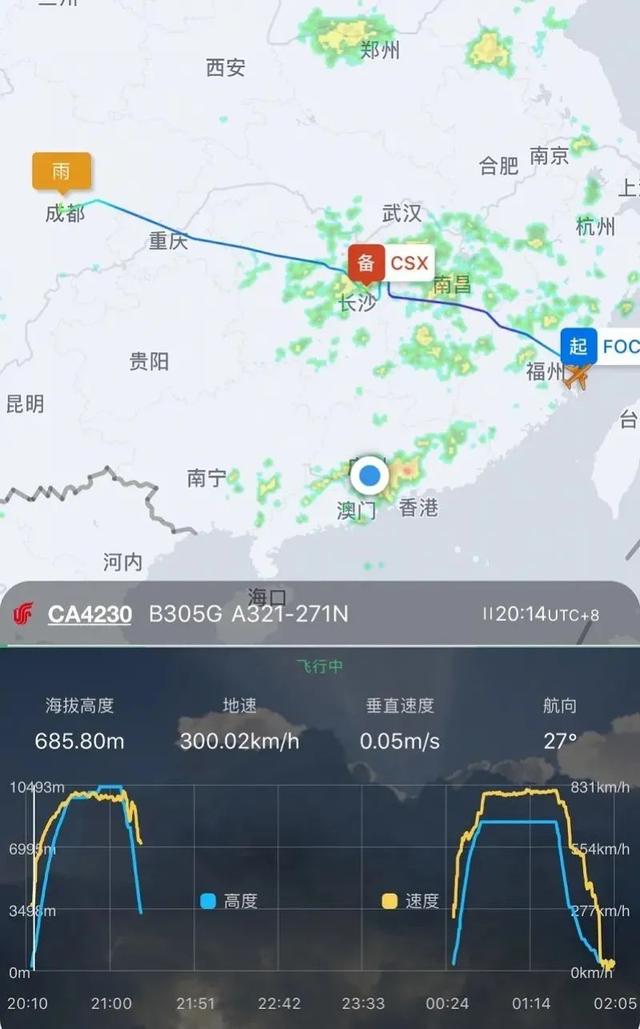Toggle the blue 高度 altitude chart series
640x1029 pixels.
click(x=228, y=900)
